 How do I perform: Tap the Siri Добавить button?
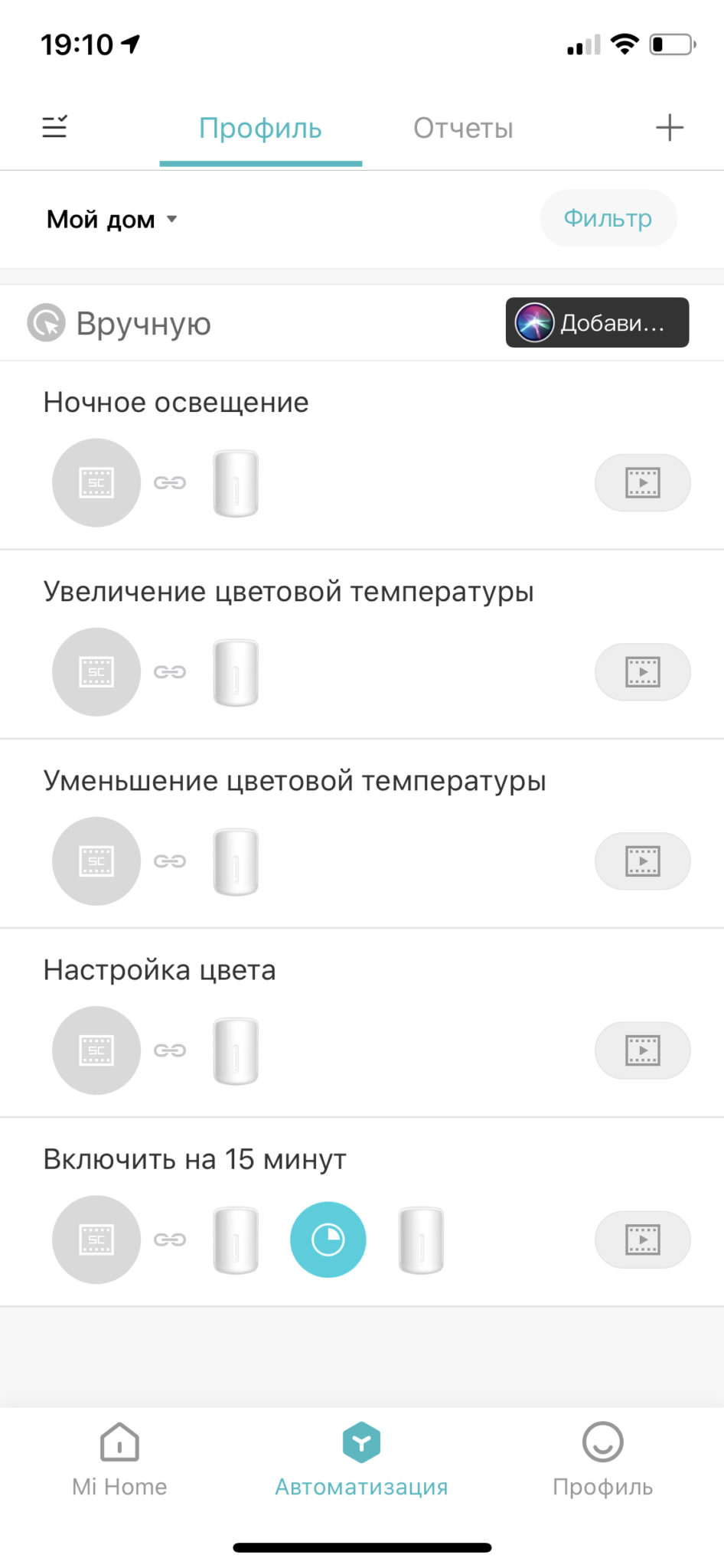(597, 322)
